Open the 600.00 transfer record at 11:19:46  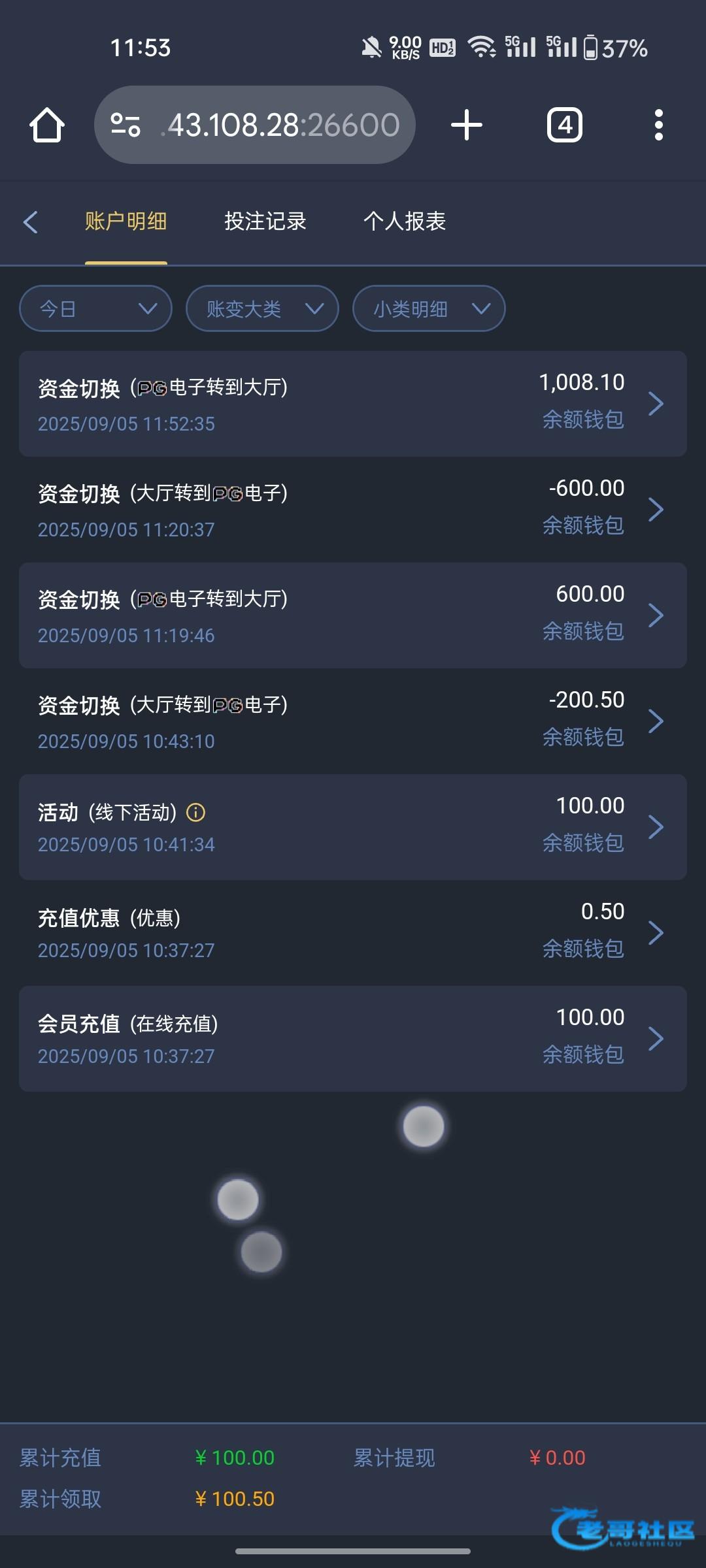coord(353,615)
